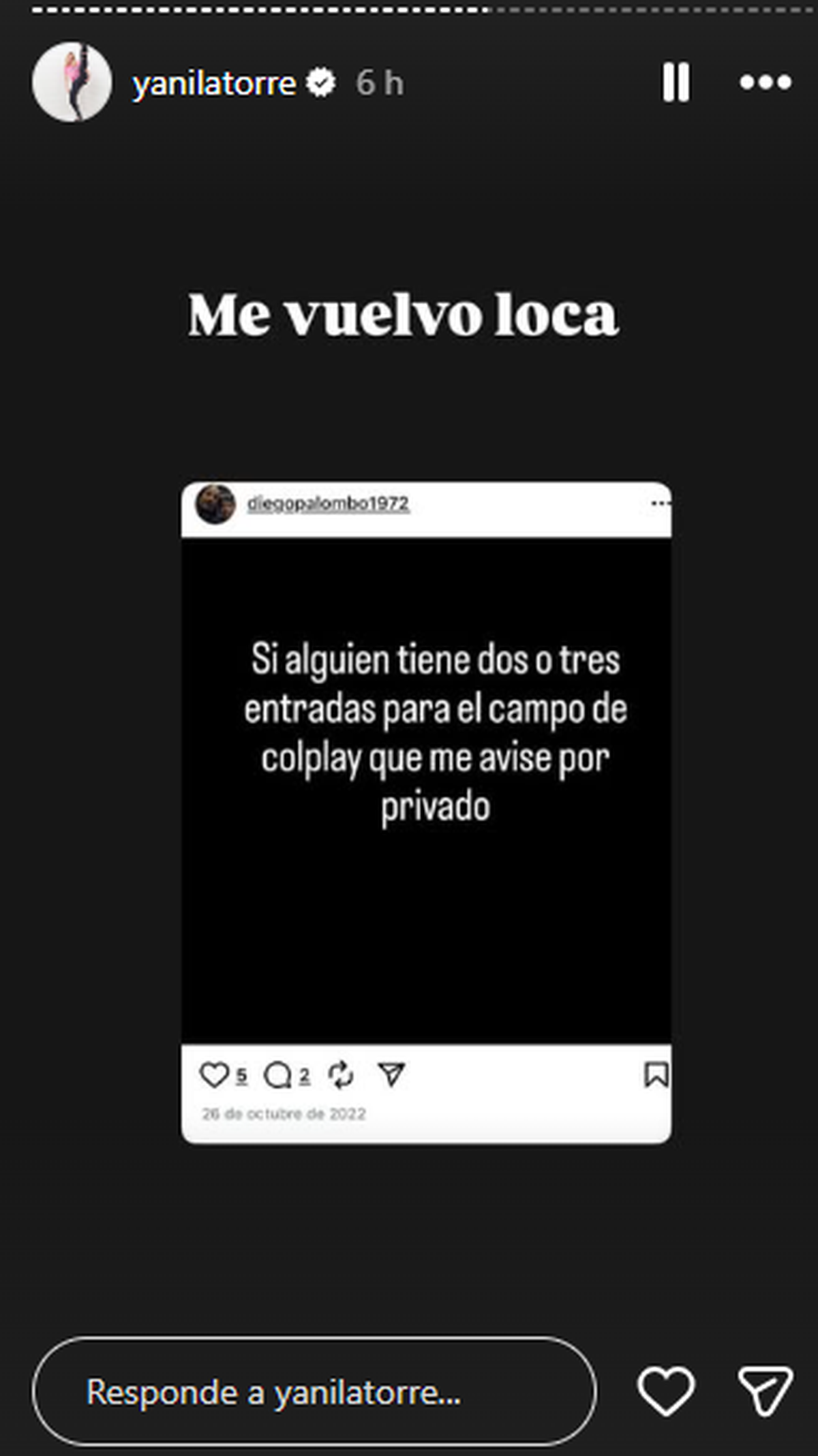Screen dimensions: 818x1456
Task: Open the story's more options menu
Action: 766,82
